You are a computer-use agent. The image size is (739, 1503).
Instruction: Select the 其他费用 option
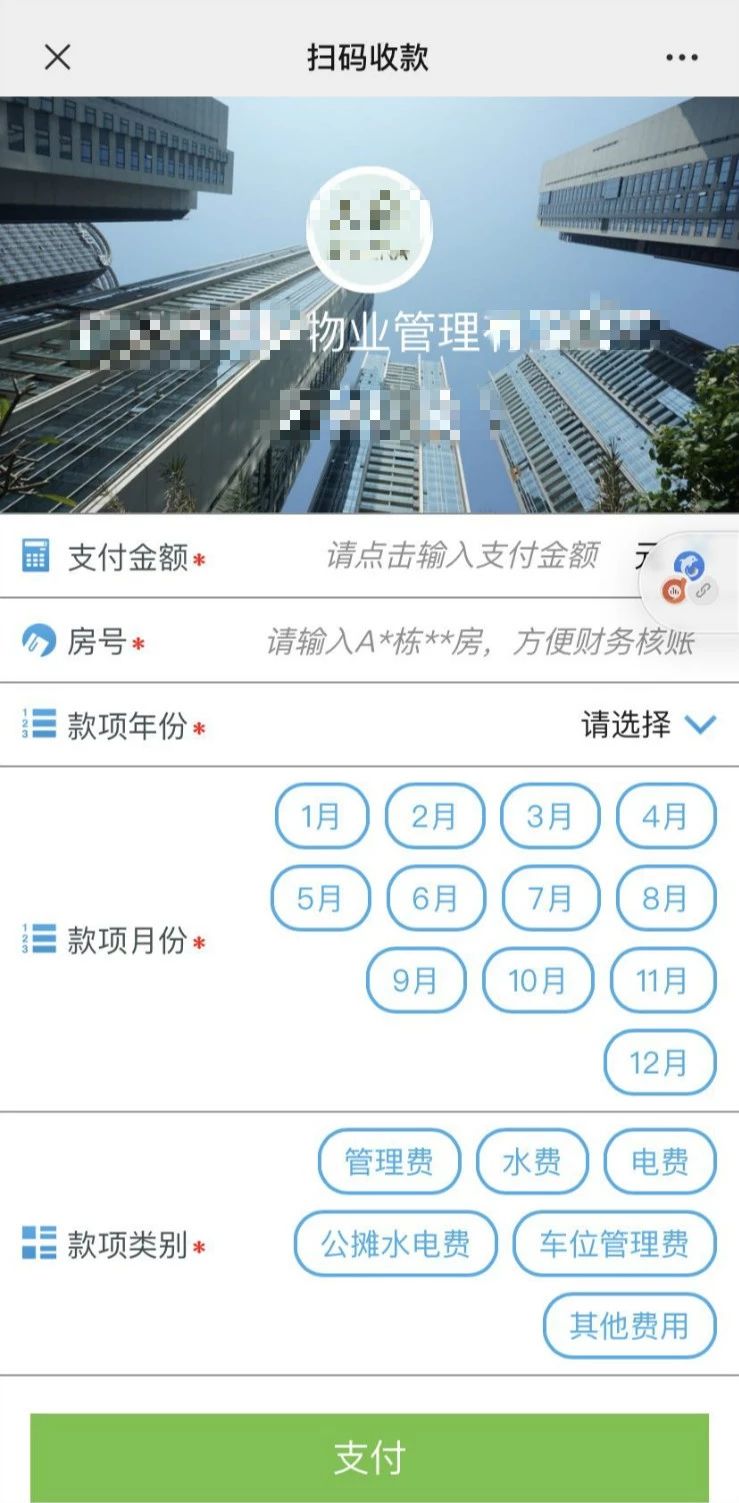[x=627, y=1326]
